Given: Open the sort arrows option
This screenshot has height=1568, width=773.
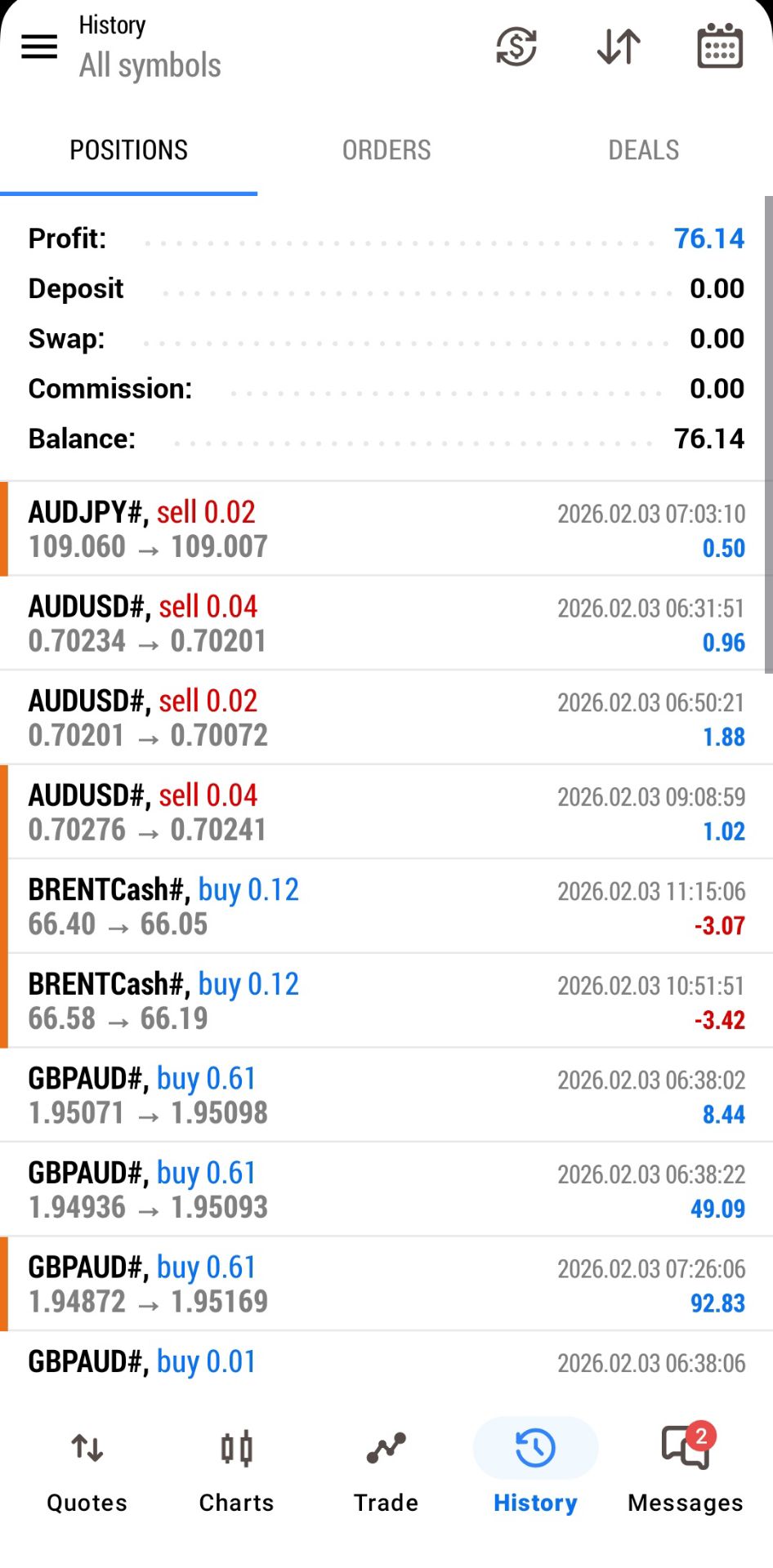Looking at the screenshot, I should [619, 47].
